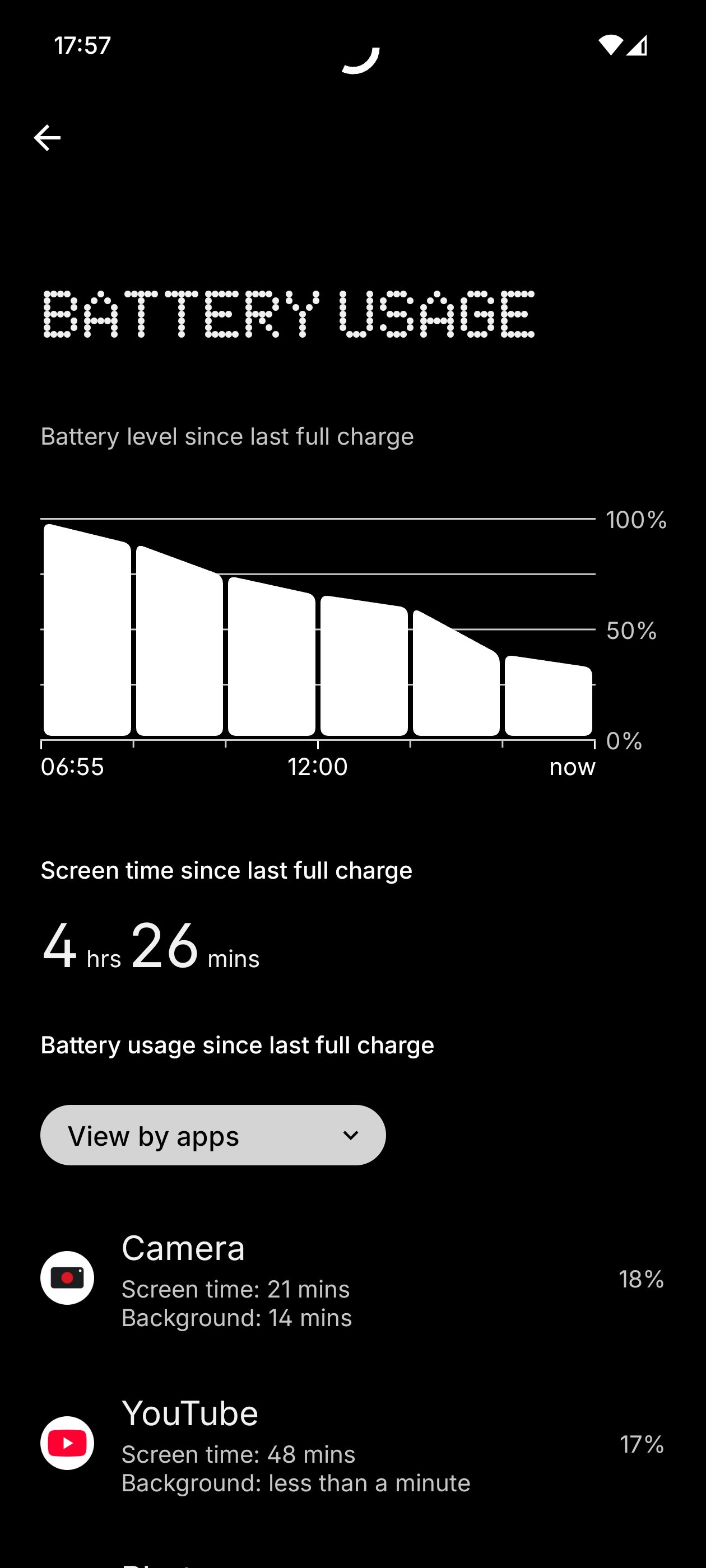Expand the View by apps dropdown
Image resolution: width=706 pixels, height=1568 pixels.
click(x=212, y=1135)
